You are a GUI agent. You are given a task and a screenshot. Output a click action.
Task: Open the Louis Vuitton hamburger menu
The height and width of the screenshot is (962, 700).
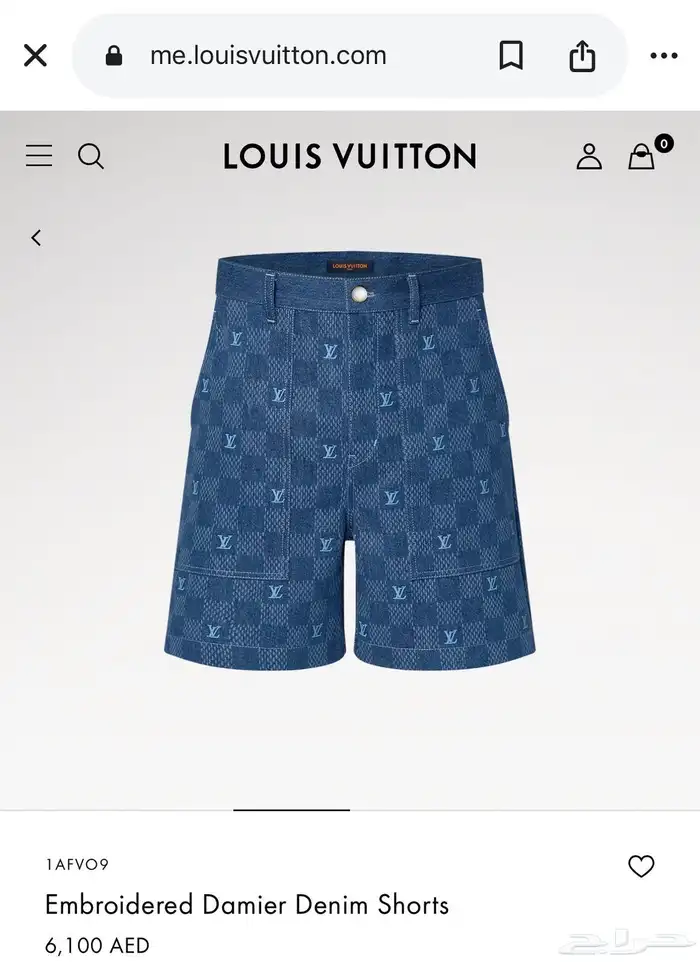click(39, 156)
